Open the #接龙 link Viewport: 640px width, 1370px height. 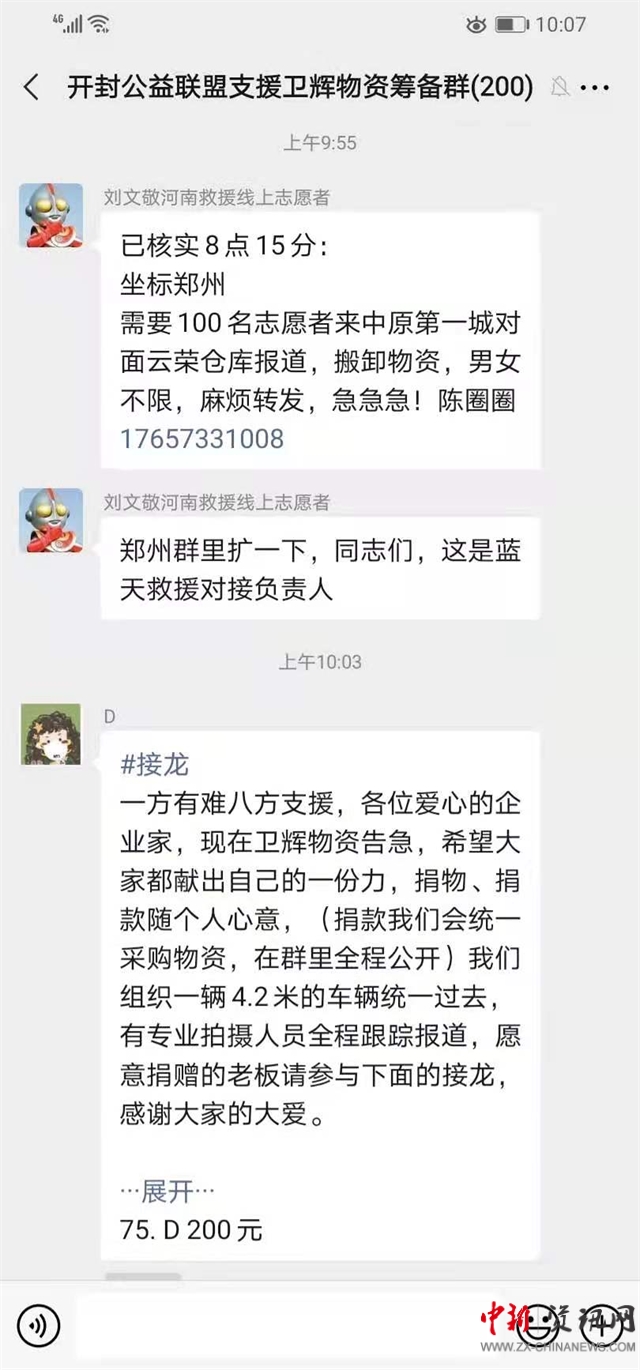pos(154,765)
